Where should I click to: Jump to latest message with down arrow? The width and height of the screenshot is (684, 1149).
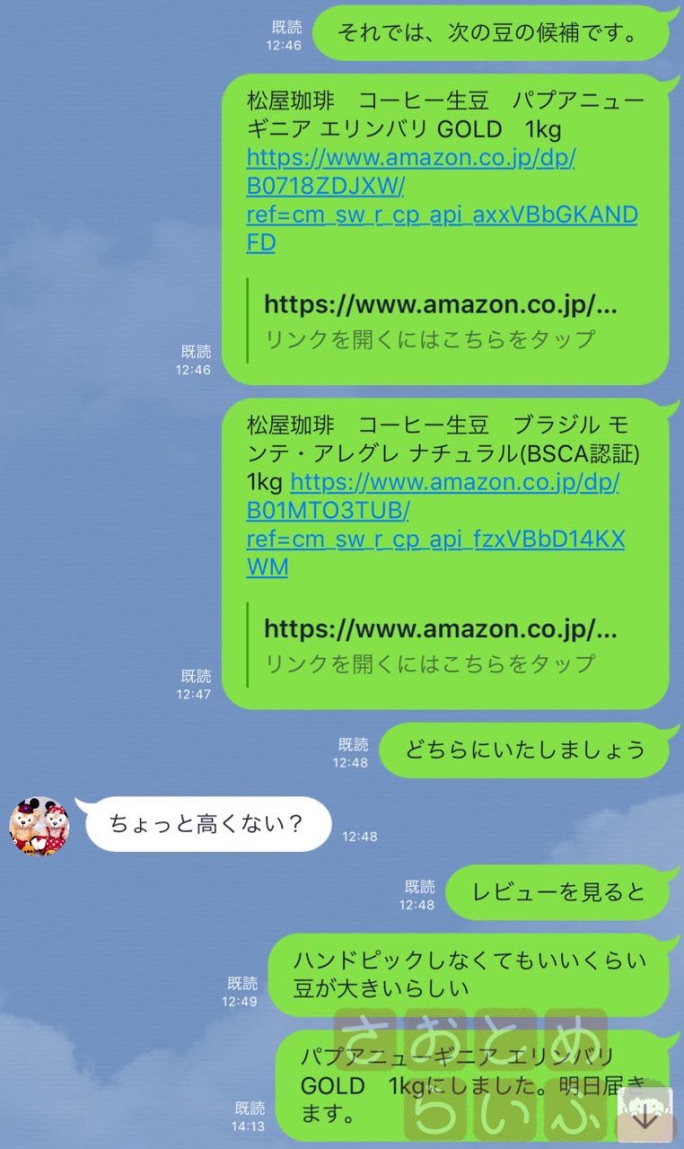[x=644, y=1115]
